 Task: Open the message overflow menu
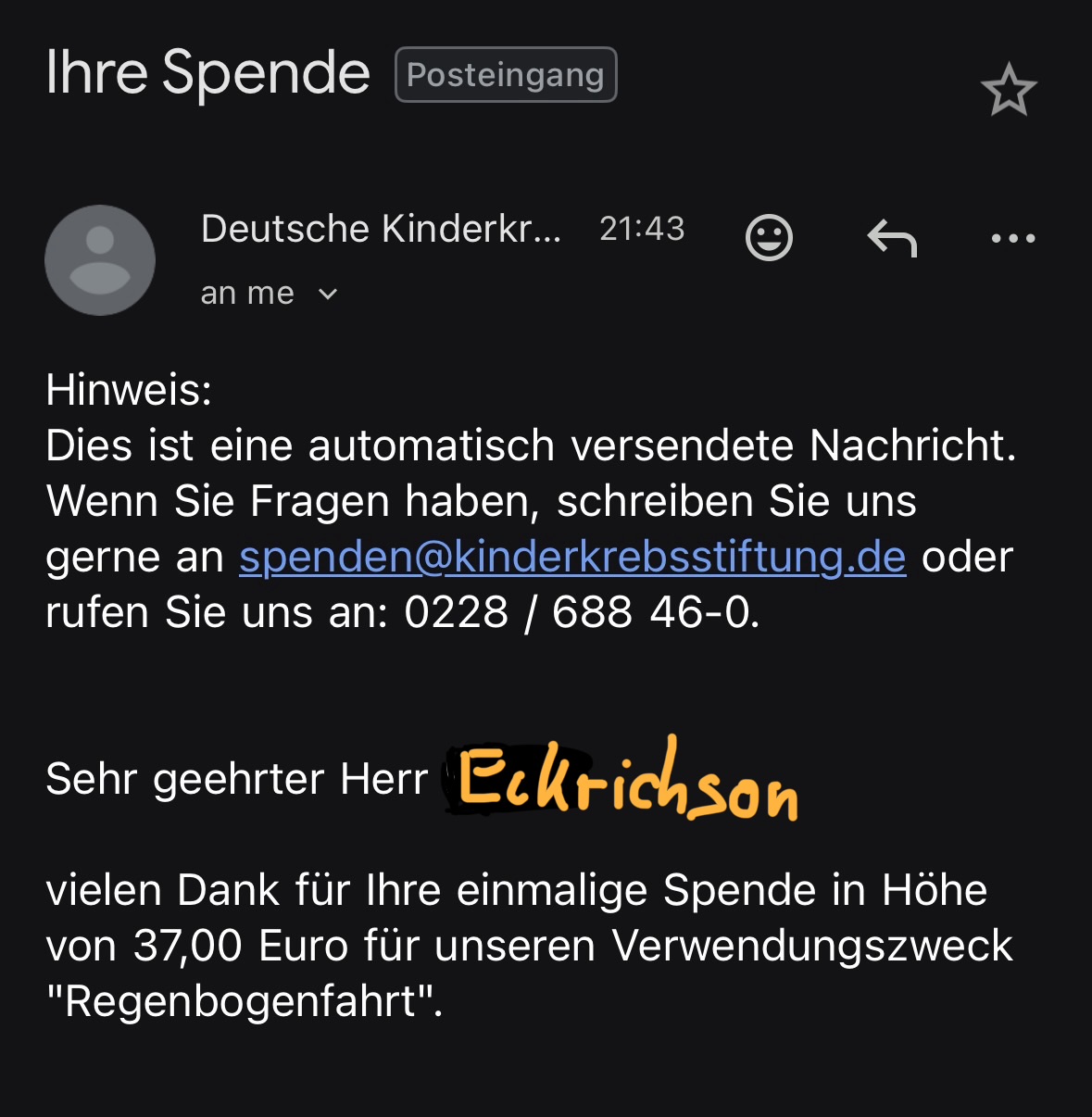[1013, 238]
